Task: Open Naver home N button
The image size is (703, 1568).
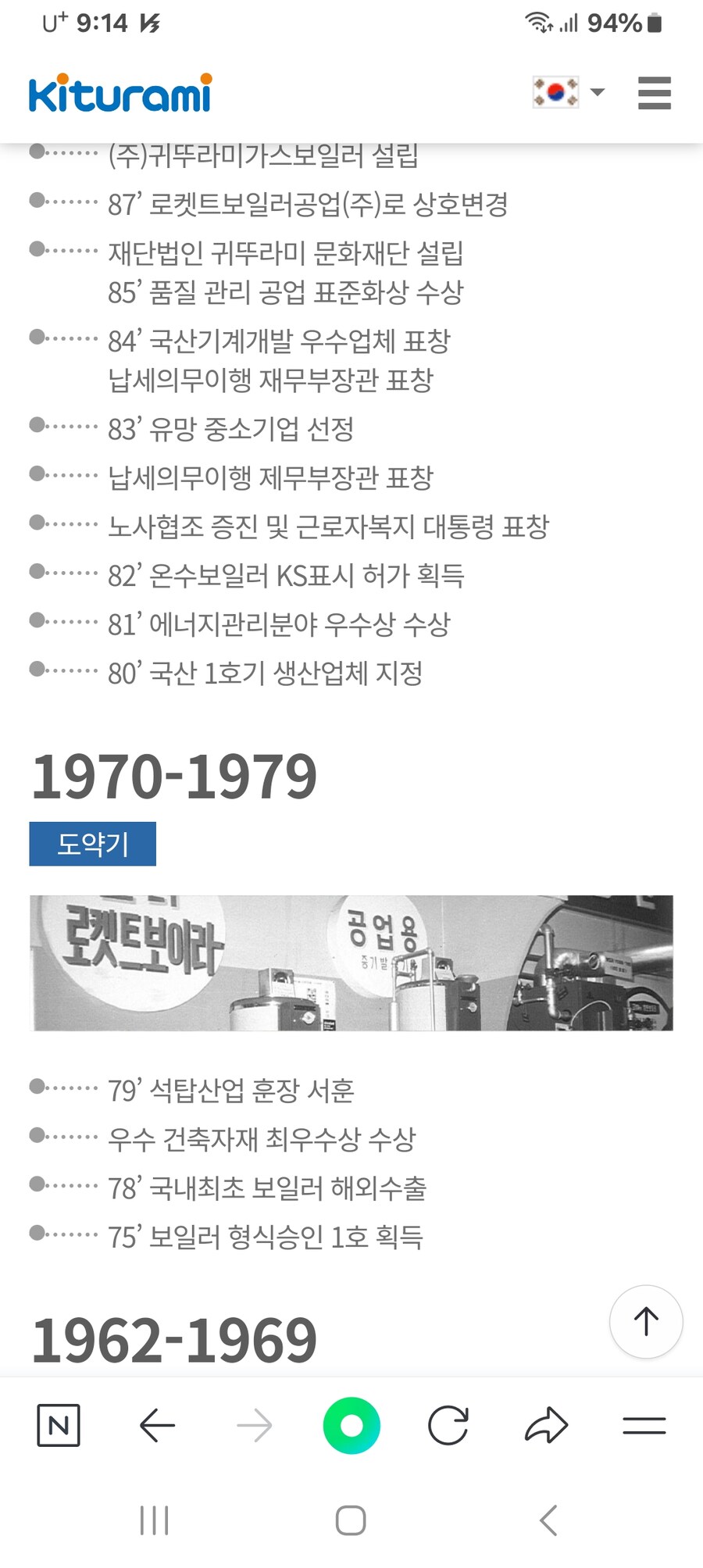Action: pos(59,1426)
